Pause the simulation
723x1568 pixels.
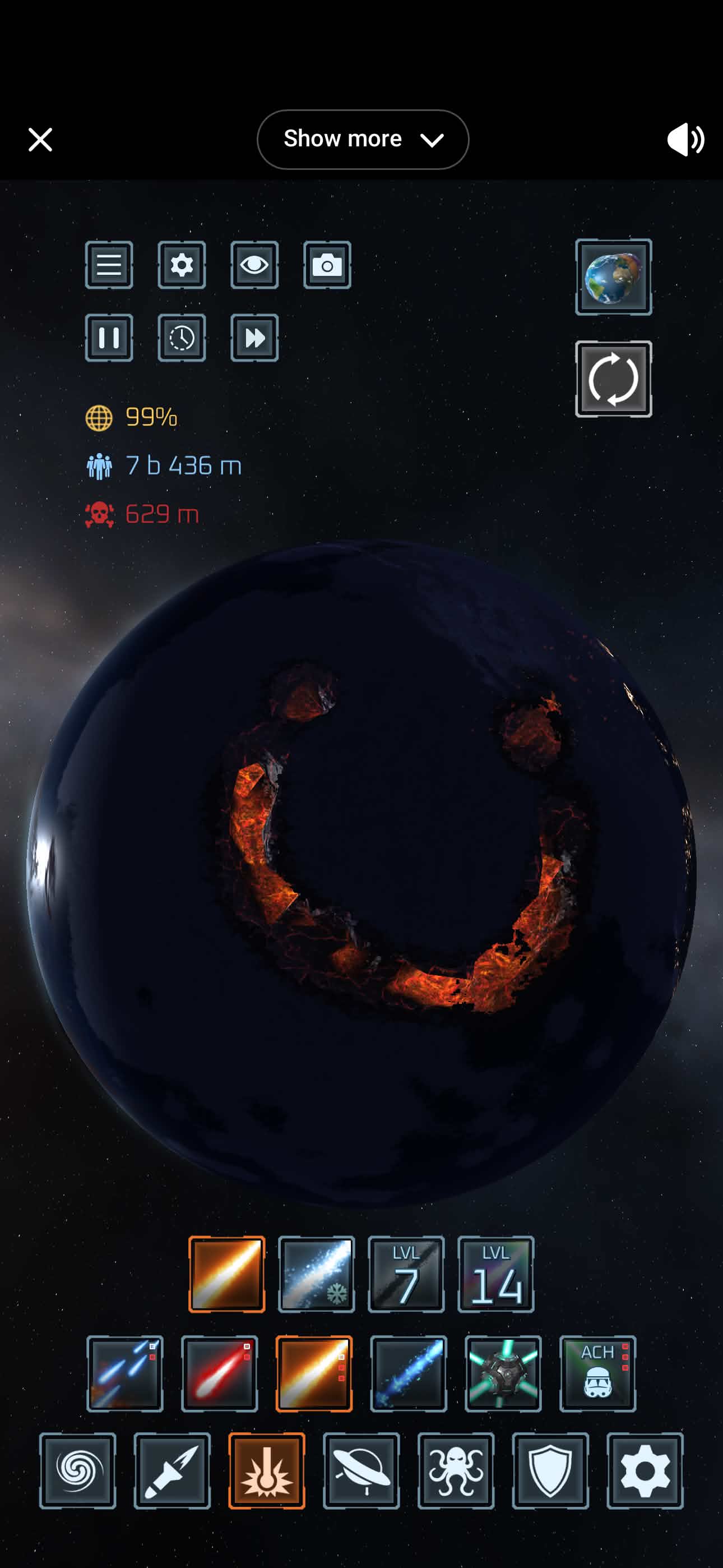[x=109, y=338]
